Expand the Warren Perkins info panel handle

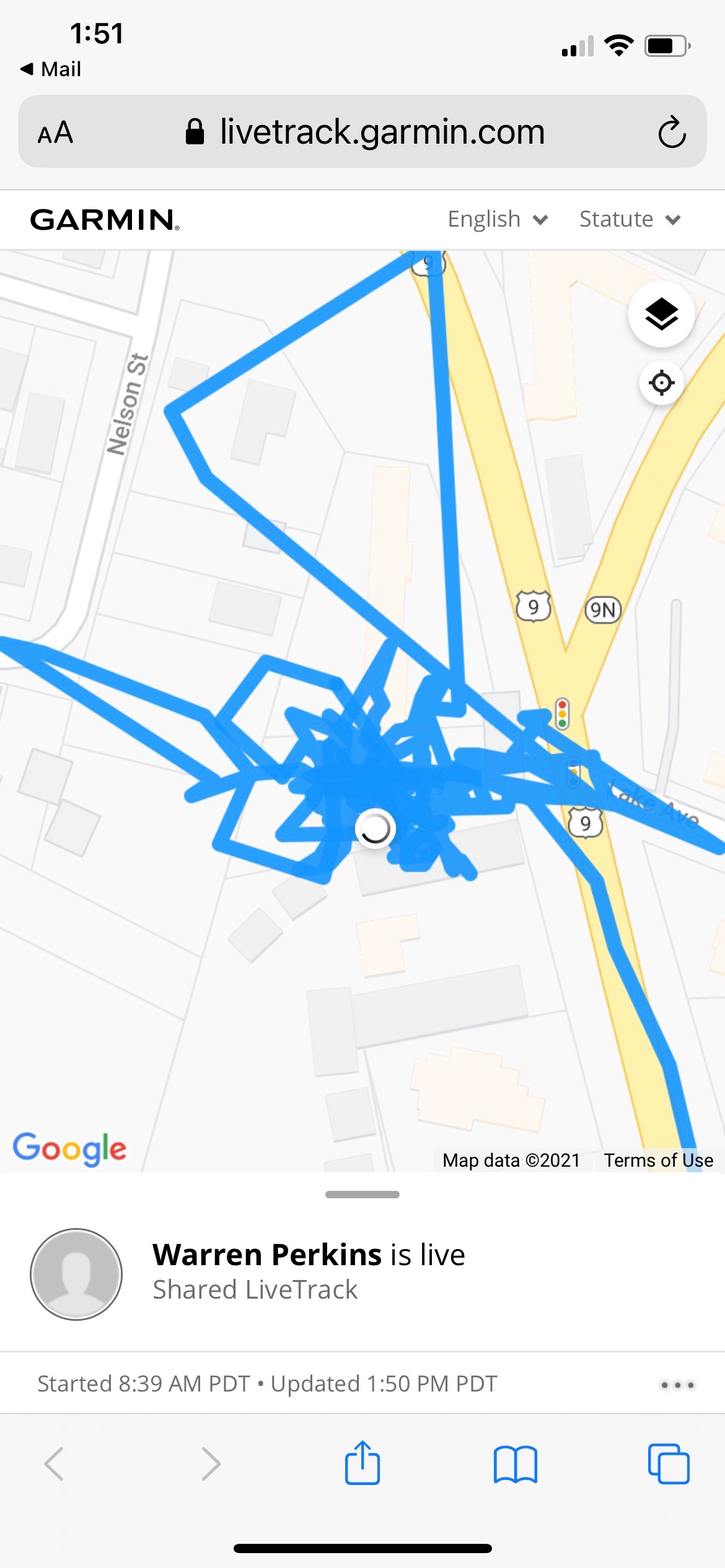(362, 1195)
